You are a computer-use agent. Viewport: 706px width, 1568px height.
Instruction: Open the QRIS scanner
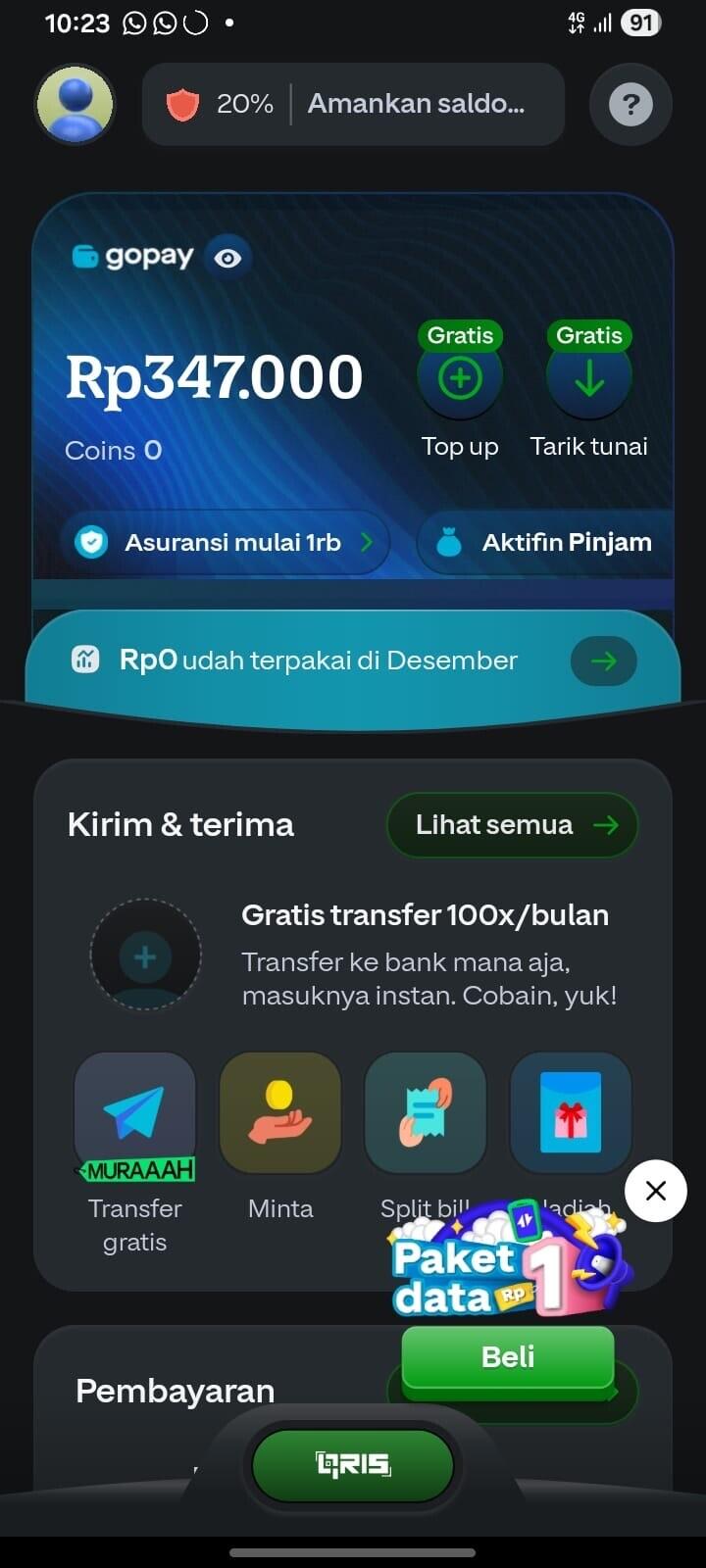(353, 1465)
